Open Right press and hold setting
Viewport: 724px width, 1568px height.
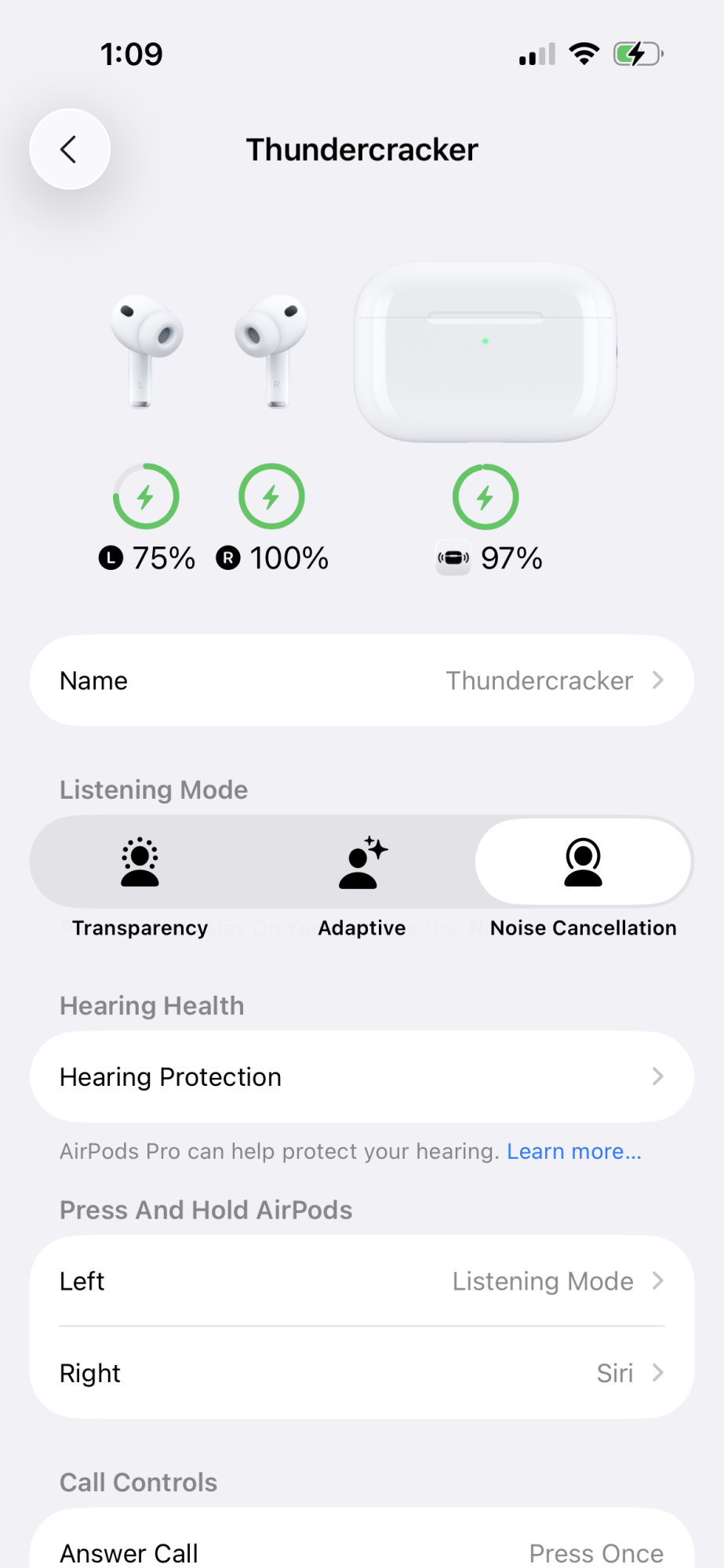point(362,1373)
